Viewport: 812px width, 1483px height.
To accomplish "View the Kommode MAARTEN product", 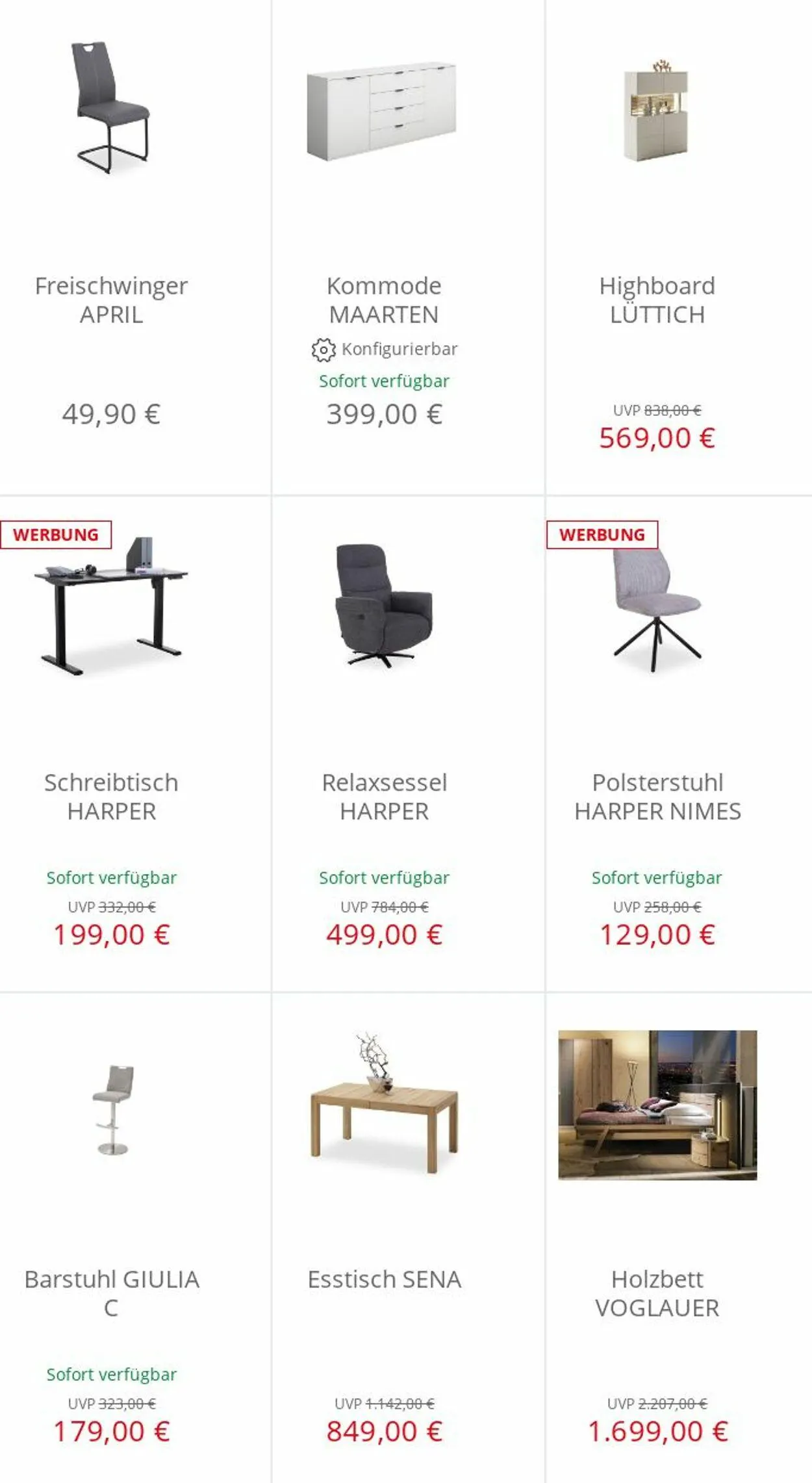I will [x=408, y=247].
